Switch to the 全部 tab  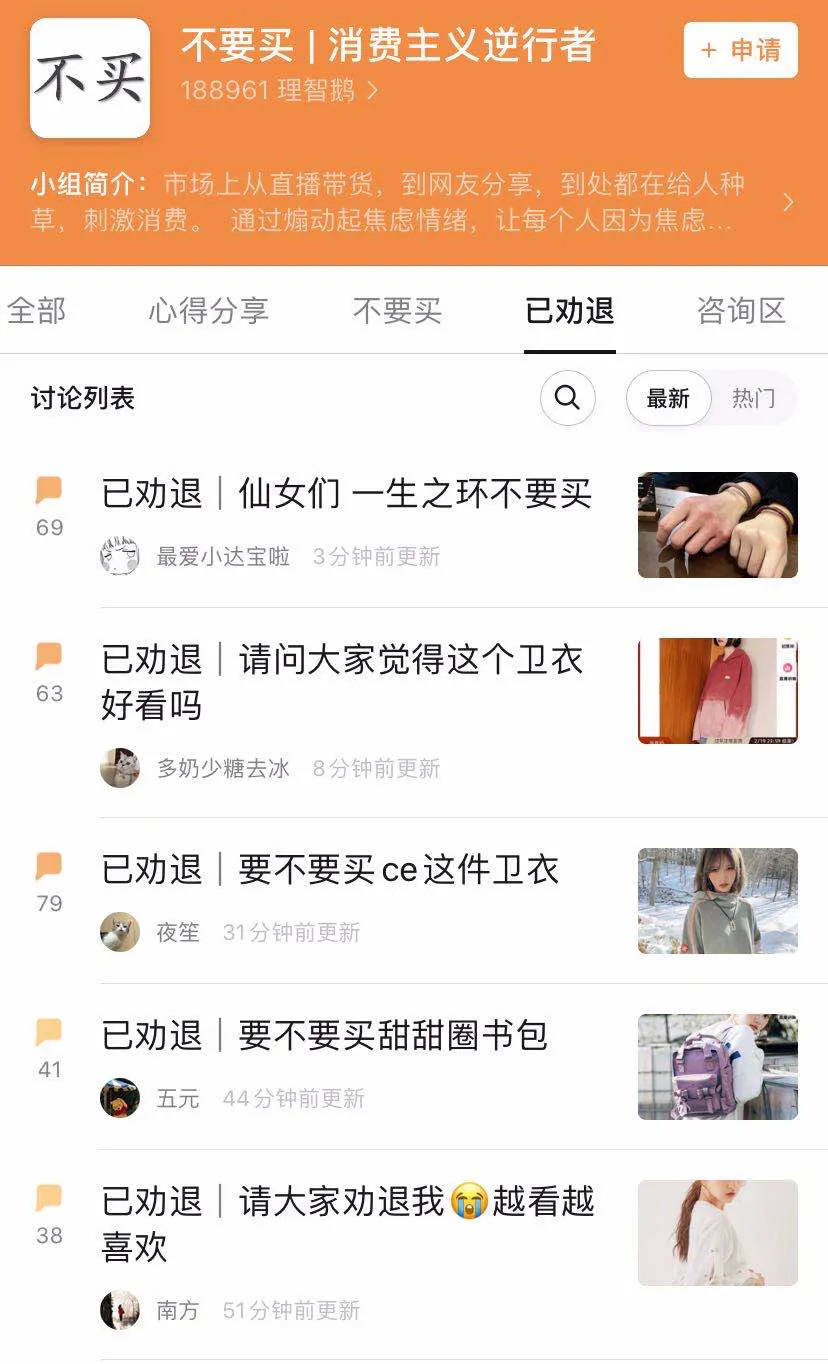coord(36,311)
